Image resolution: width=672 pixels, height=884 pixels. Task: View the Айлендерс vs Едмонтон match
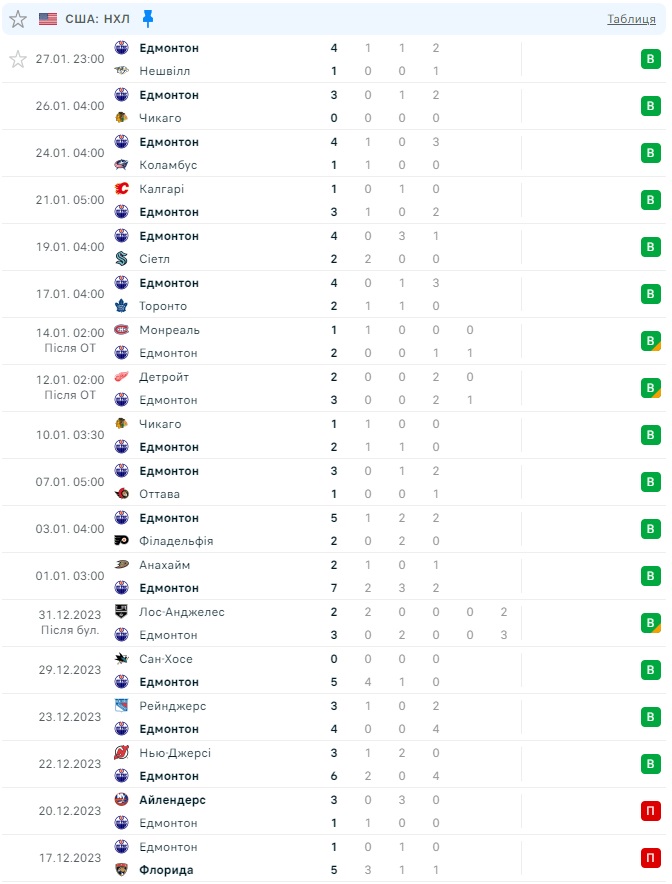point(300,811)
